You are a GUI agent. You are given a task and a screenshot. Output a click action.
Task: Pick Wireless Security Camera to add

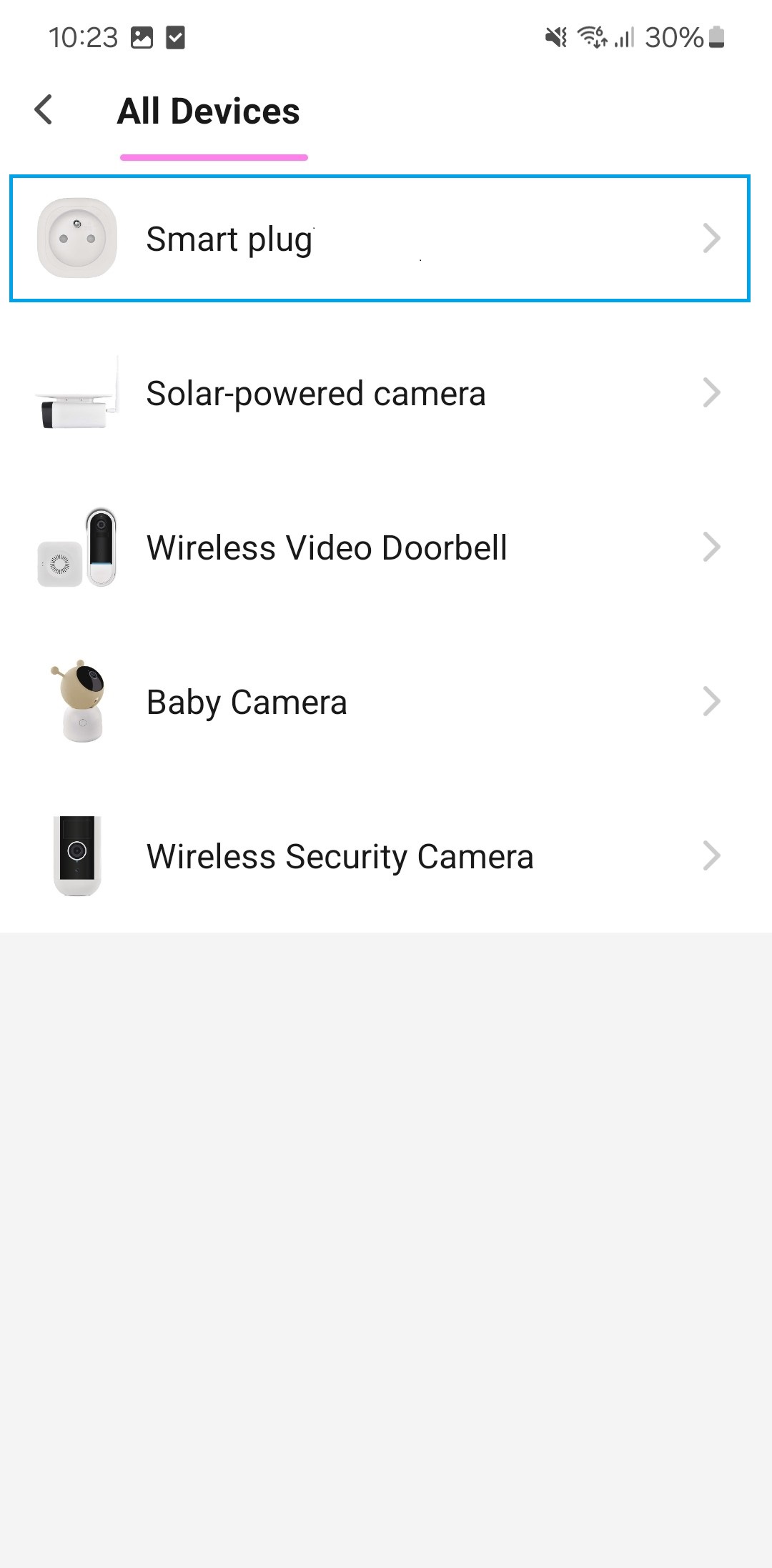[x=380, y=855]
